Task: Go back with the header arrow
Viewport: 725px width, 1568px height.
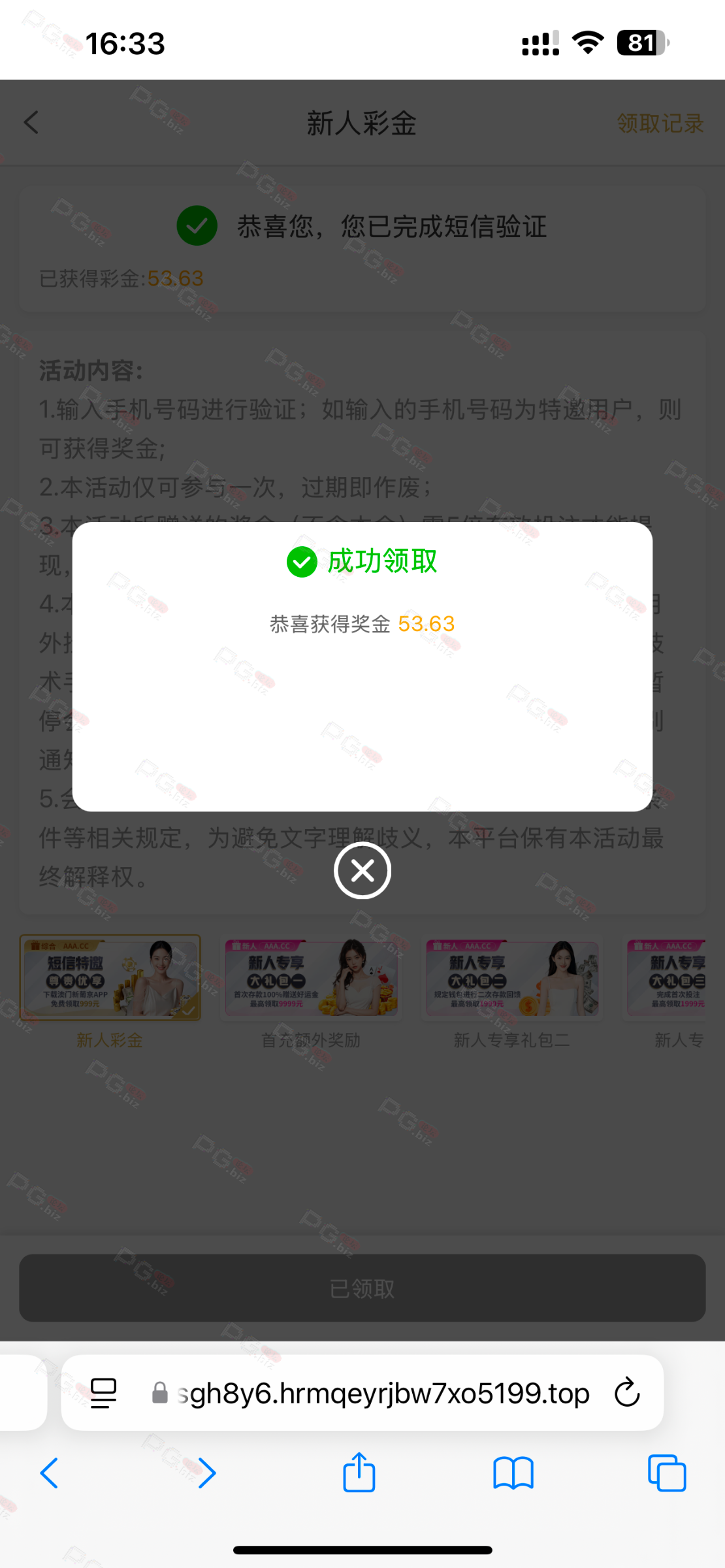Action: [x=31, y=123]
